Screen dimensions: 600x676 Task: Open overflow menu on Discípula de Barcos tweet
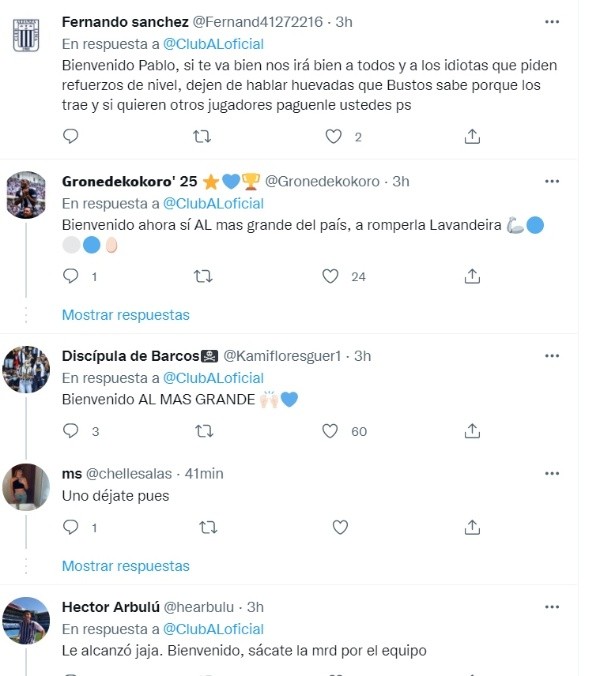coord(551,355)
